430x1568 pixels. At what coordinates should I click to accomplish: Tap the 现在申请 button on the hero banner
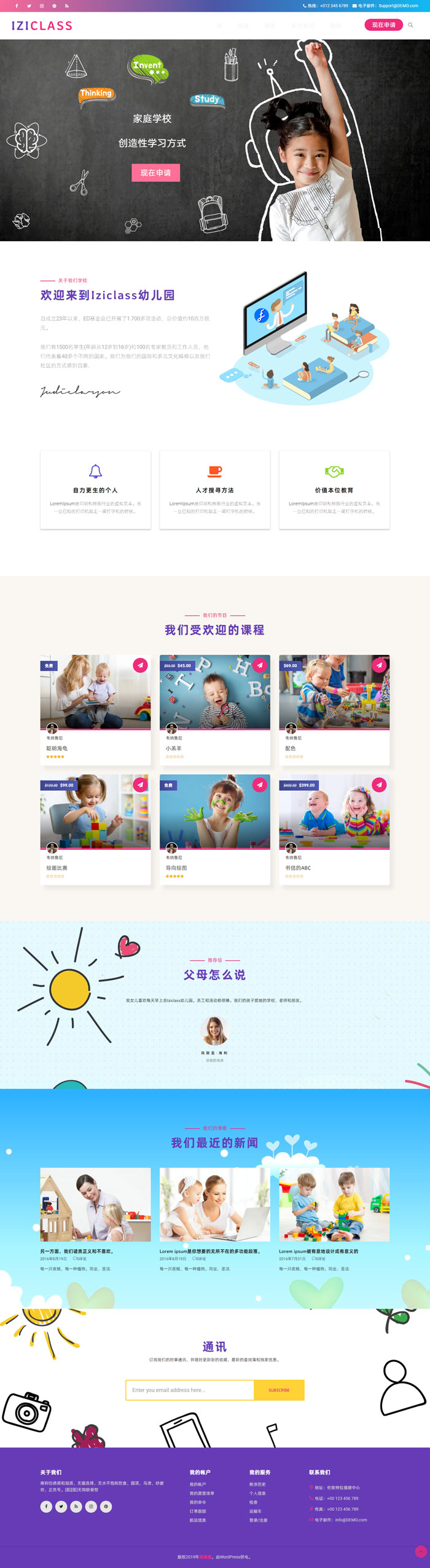coord(155,173)
